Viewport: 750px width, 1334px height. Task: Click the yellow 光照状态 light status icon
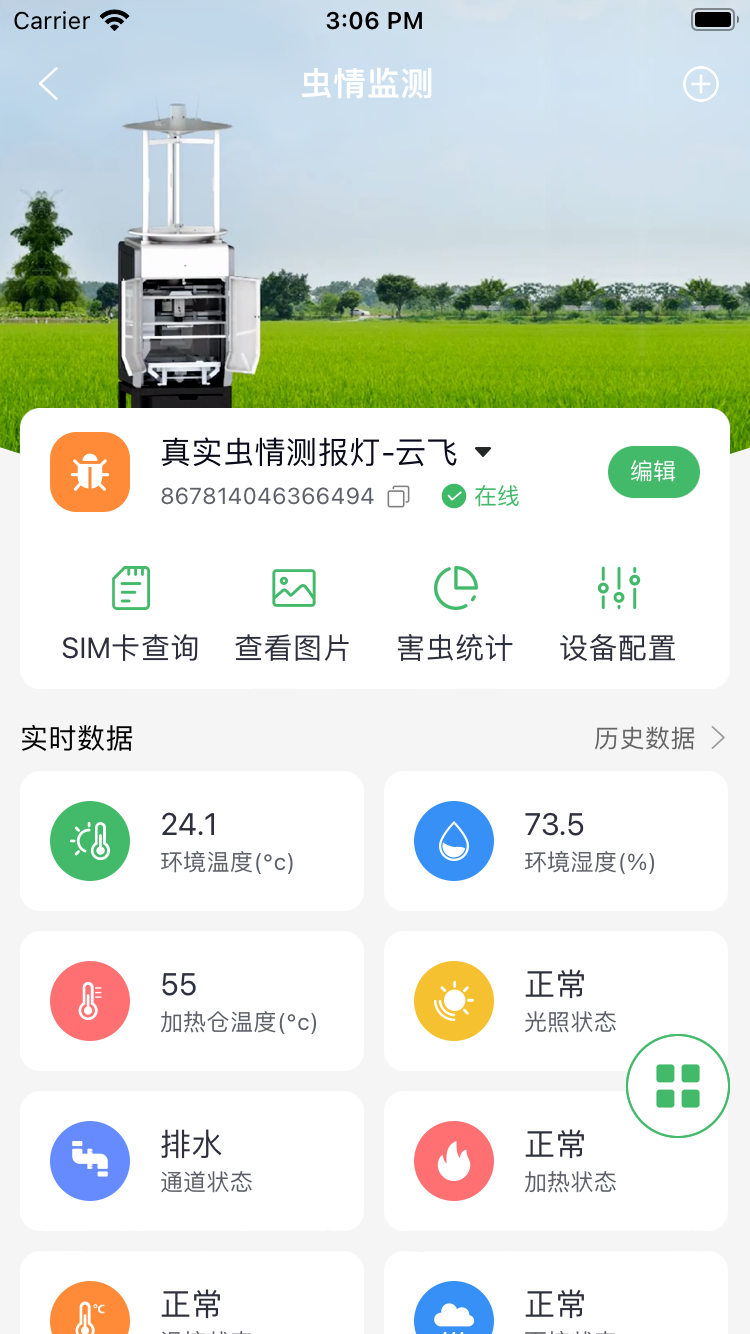point(454,1000)
